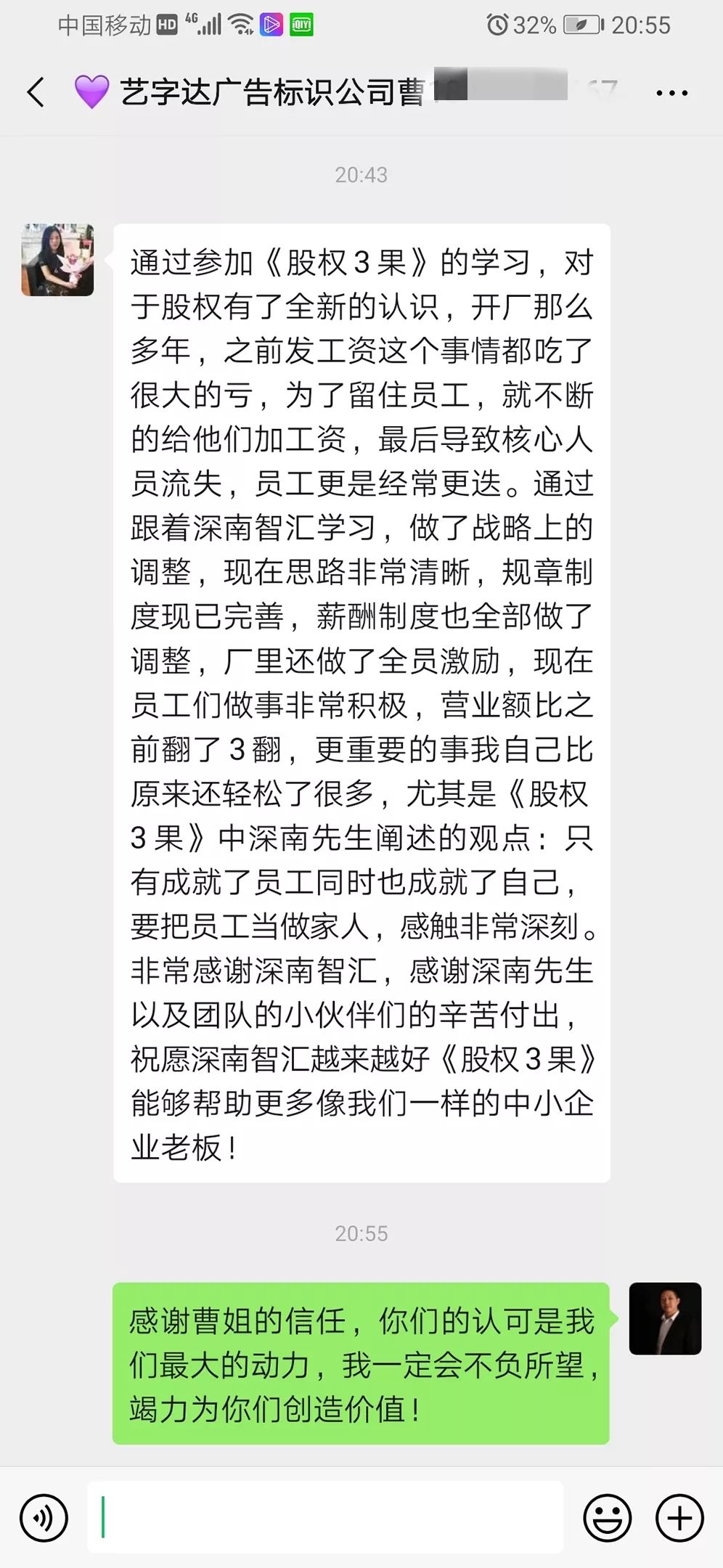Screen dimensions: 723x1568
Task: Open the plus attachment menu
Action: (679, 1518)
